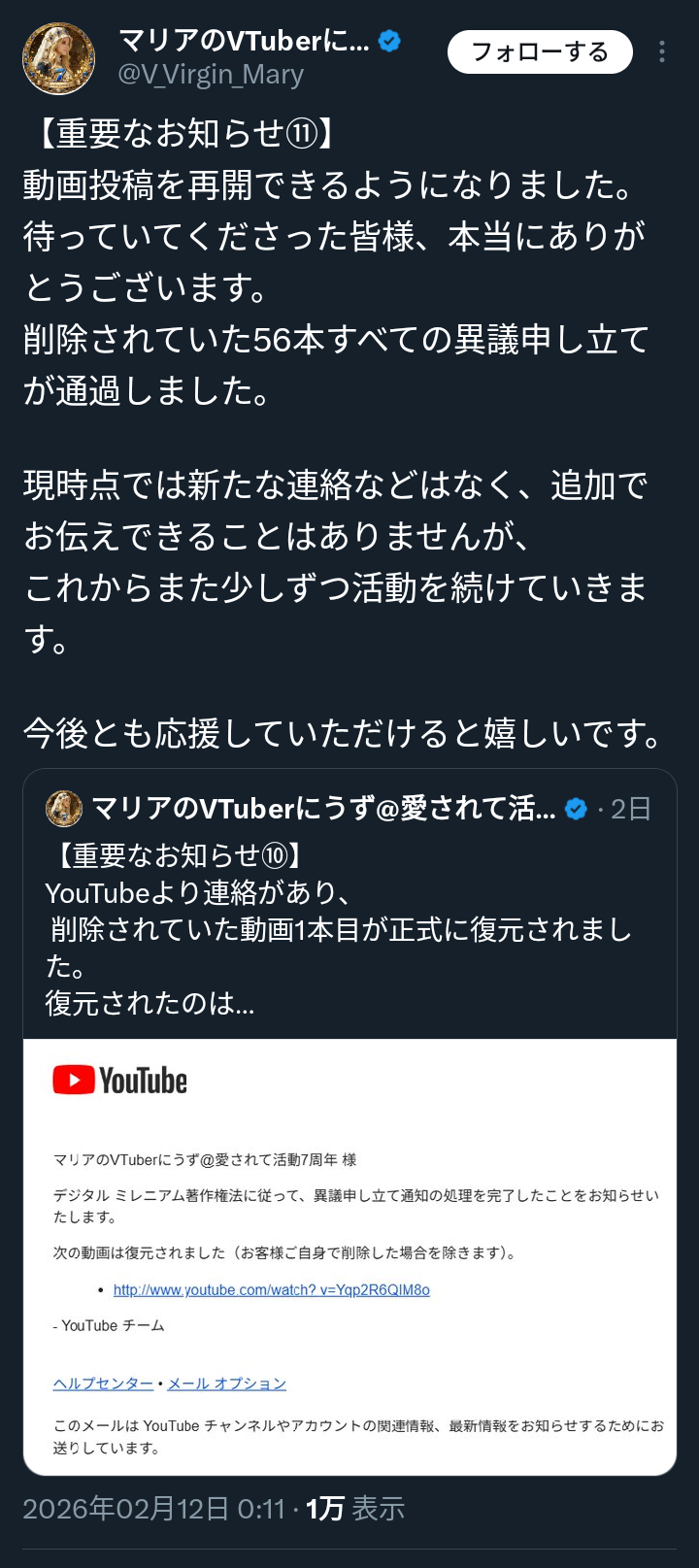Open the three-dot overflow menu
The width and height of the screenshot is (699, 1568).
[662, 52]
